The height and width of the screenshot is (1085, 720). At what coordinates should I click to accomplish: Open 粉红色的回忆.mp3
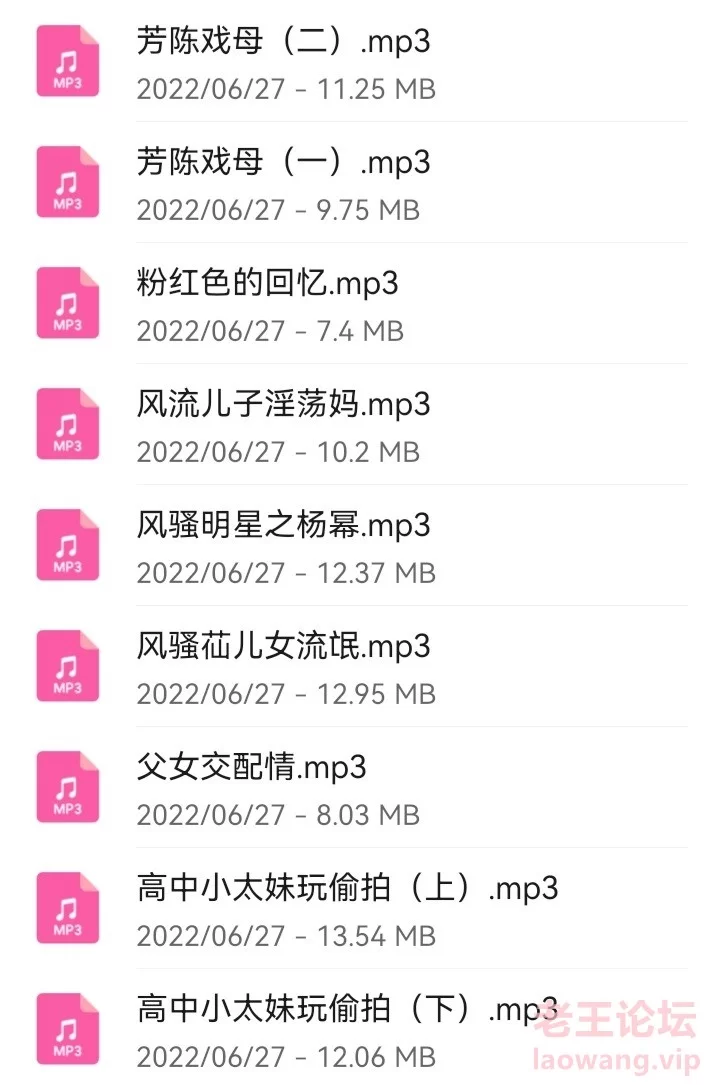point(268,284)
